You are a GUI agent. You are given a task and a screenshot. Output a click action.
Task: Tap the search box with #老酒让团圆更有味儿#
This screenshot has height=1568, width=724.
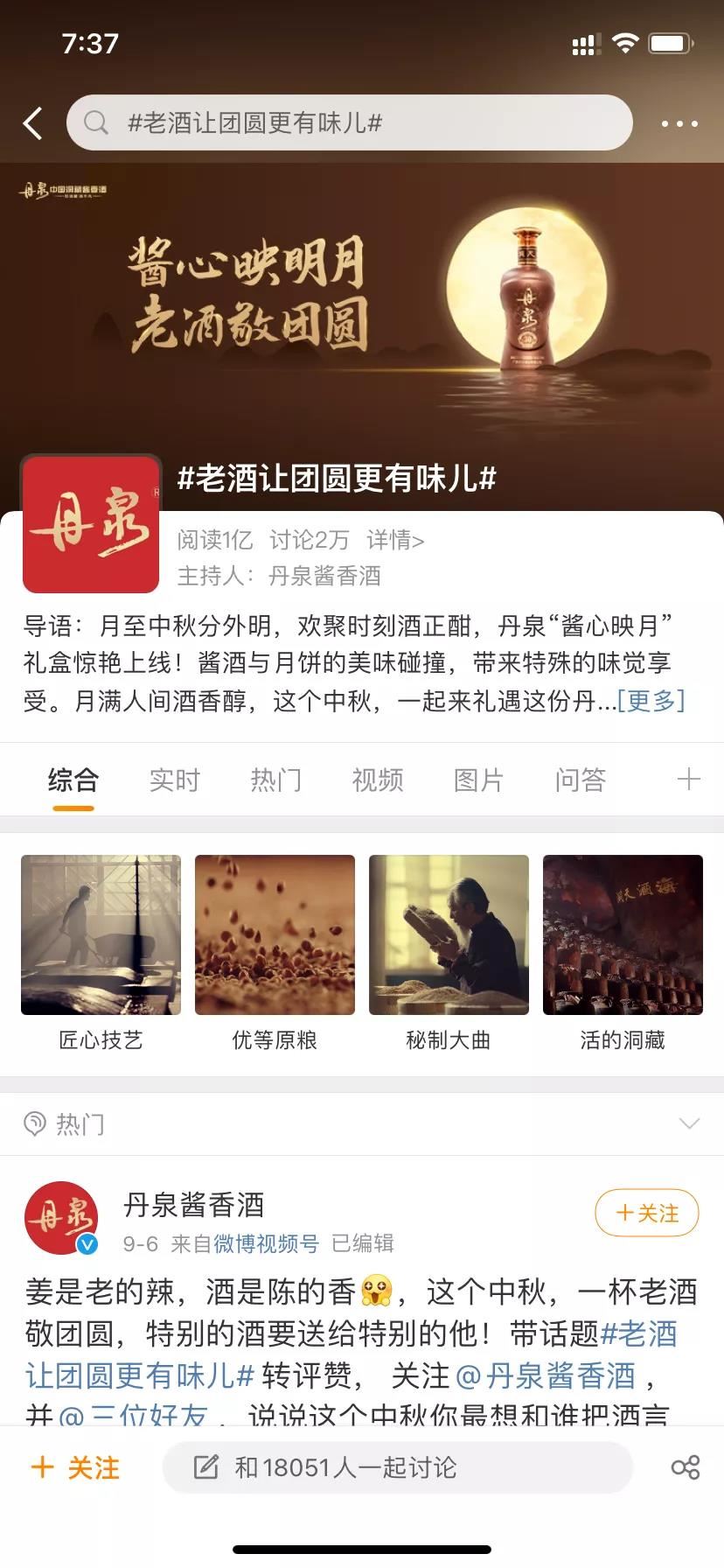[x=350, y=123]
